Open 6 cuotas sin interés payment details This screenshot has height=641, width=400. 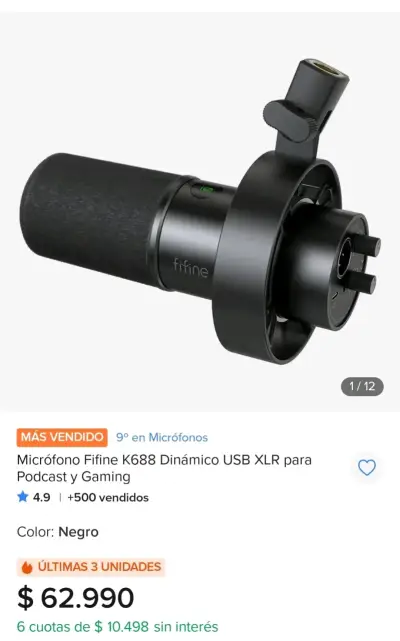click(117, 626)
